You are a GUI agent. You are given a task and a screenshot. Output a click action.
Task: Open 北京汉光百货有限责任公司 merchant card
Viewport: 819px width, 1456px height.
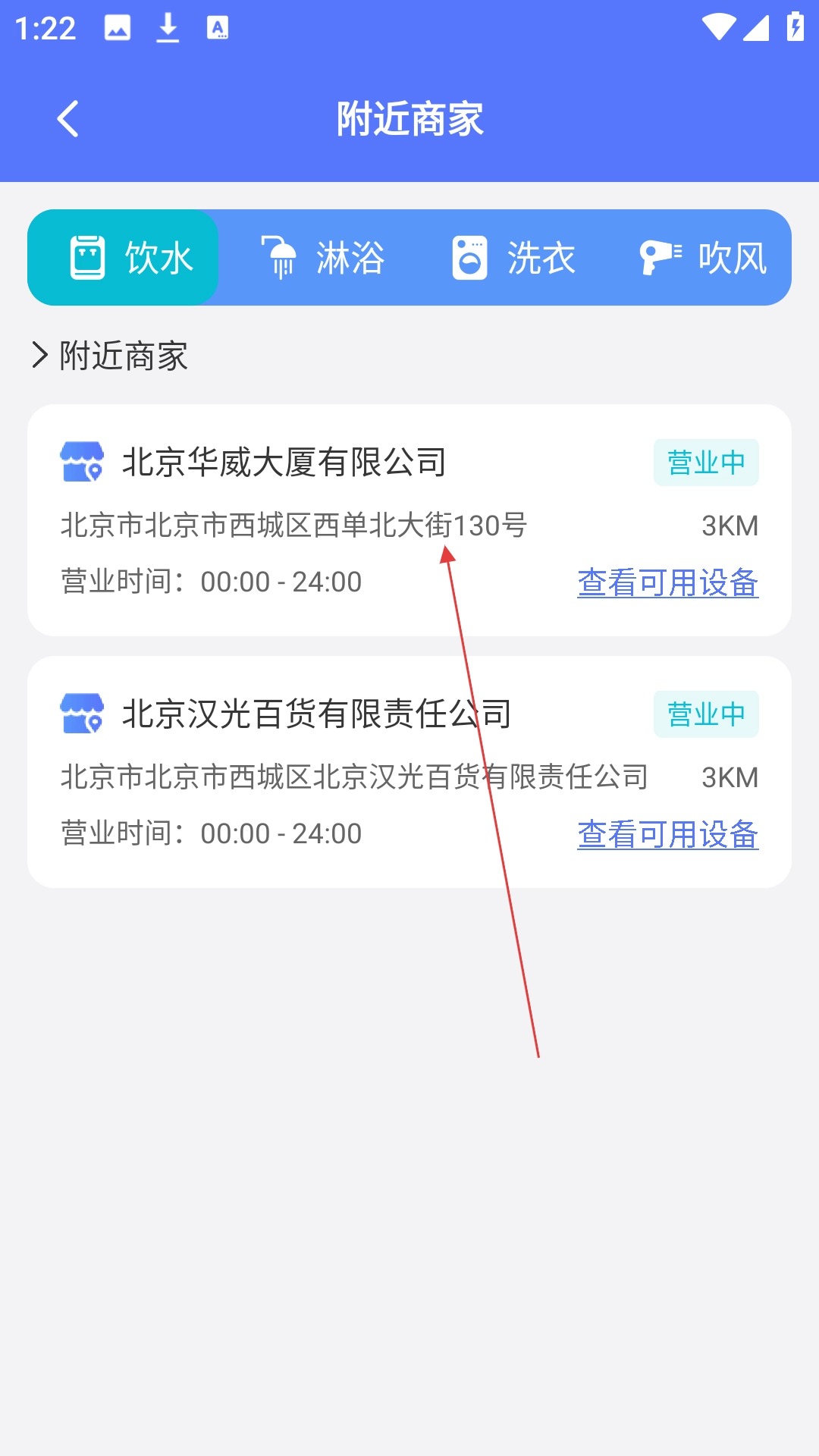click(x=317, y=714)
